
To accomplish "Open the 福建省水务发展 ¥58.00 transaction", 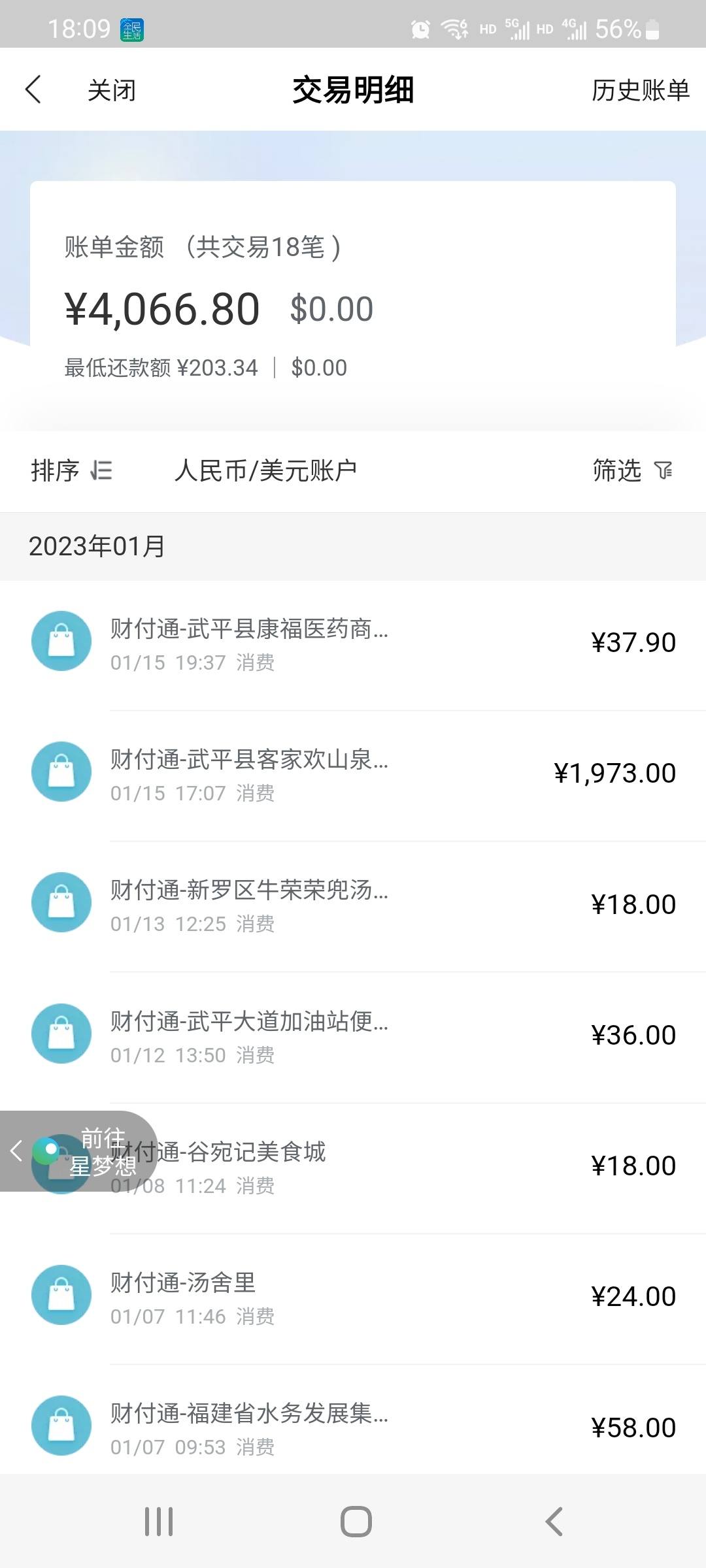I will pyautogui.click(x=353, y=1421).
